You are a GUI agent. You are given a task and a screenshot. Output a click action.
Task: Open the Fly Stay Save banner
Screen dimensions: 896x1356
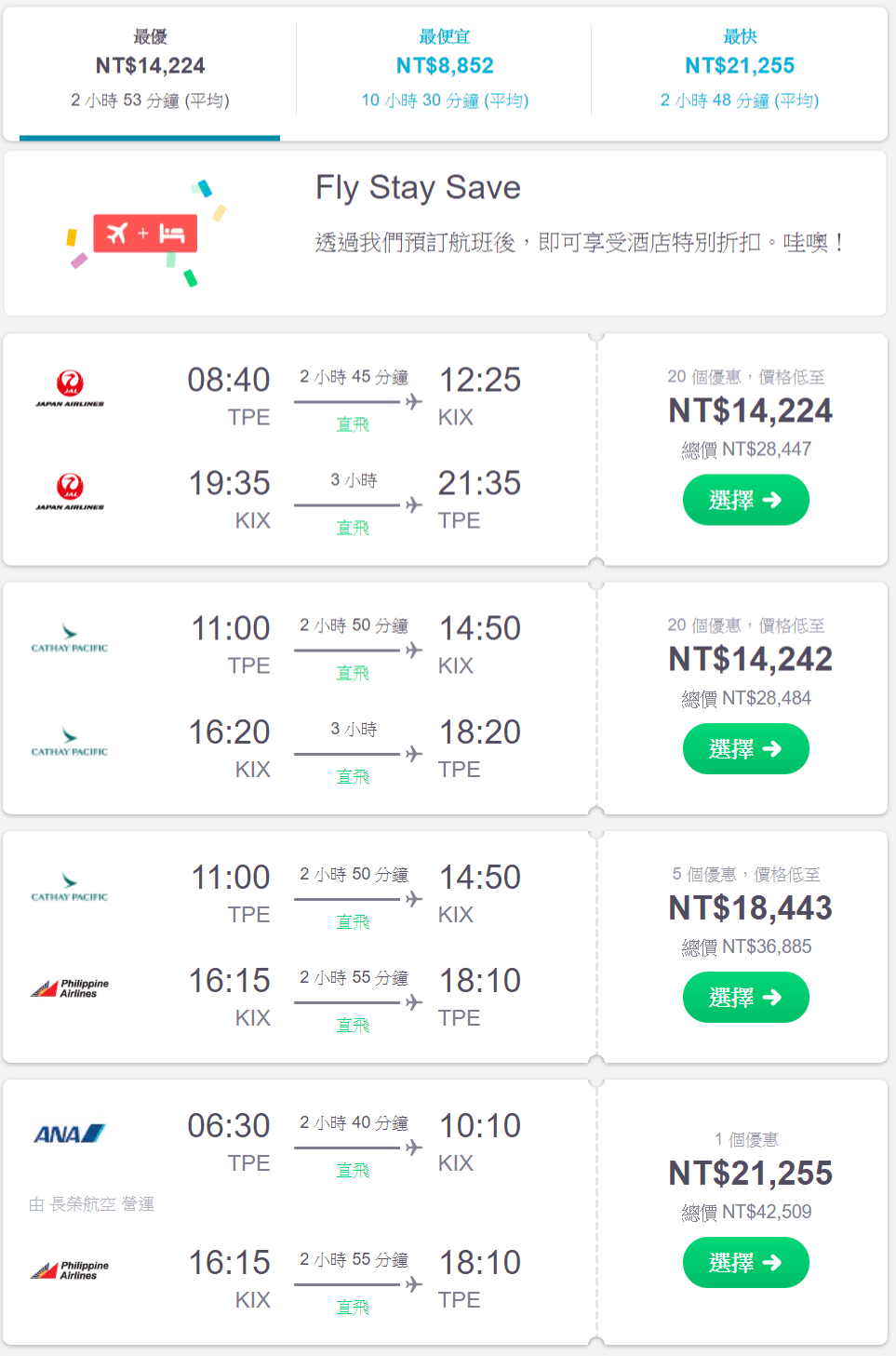click(445, 233)
